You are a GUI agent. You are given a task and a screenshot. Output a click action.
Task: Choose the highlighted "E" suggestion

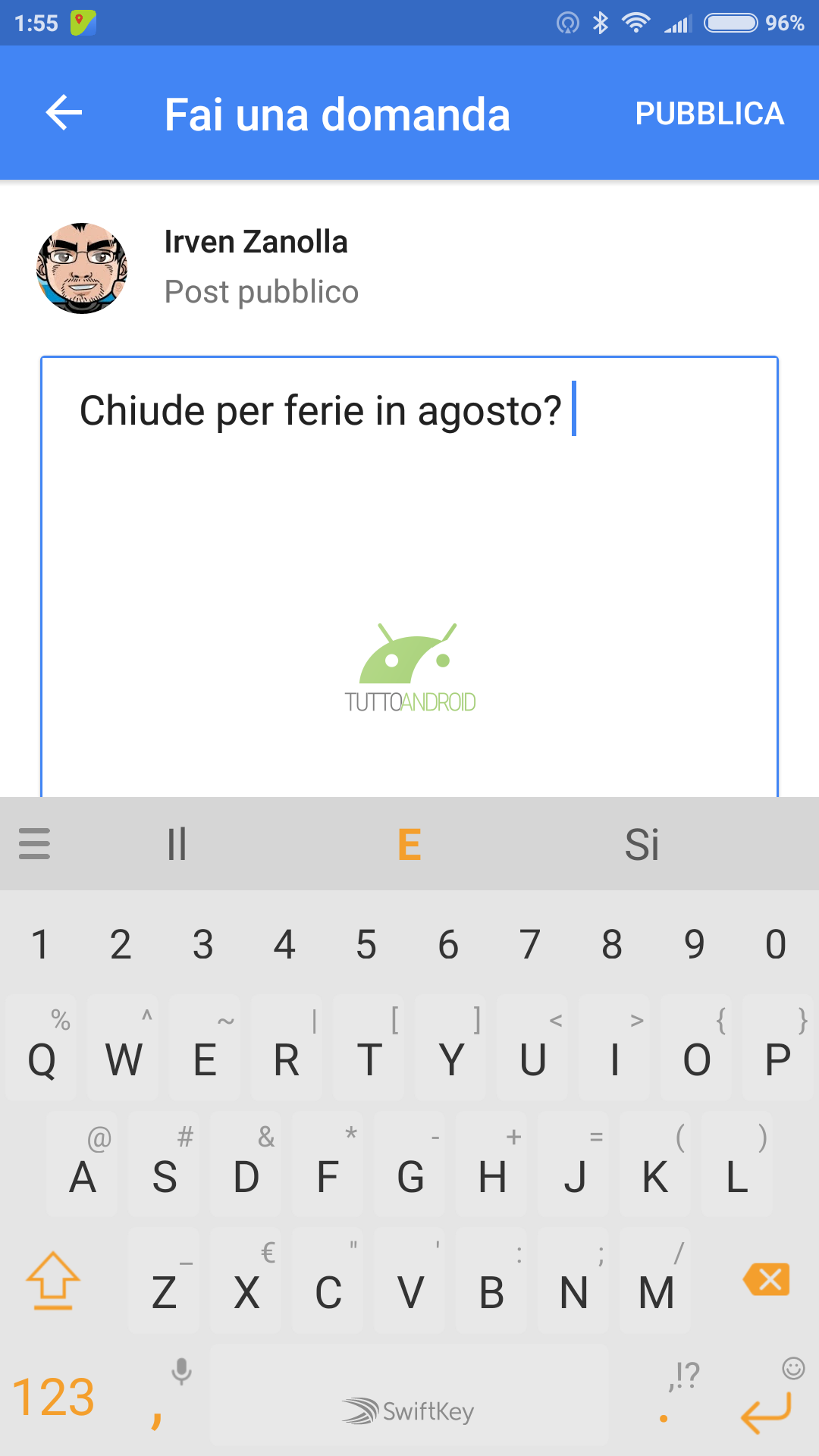409,844
